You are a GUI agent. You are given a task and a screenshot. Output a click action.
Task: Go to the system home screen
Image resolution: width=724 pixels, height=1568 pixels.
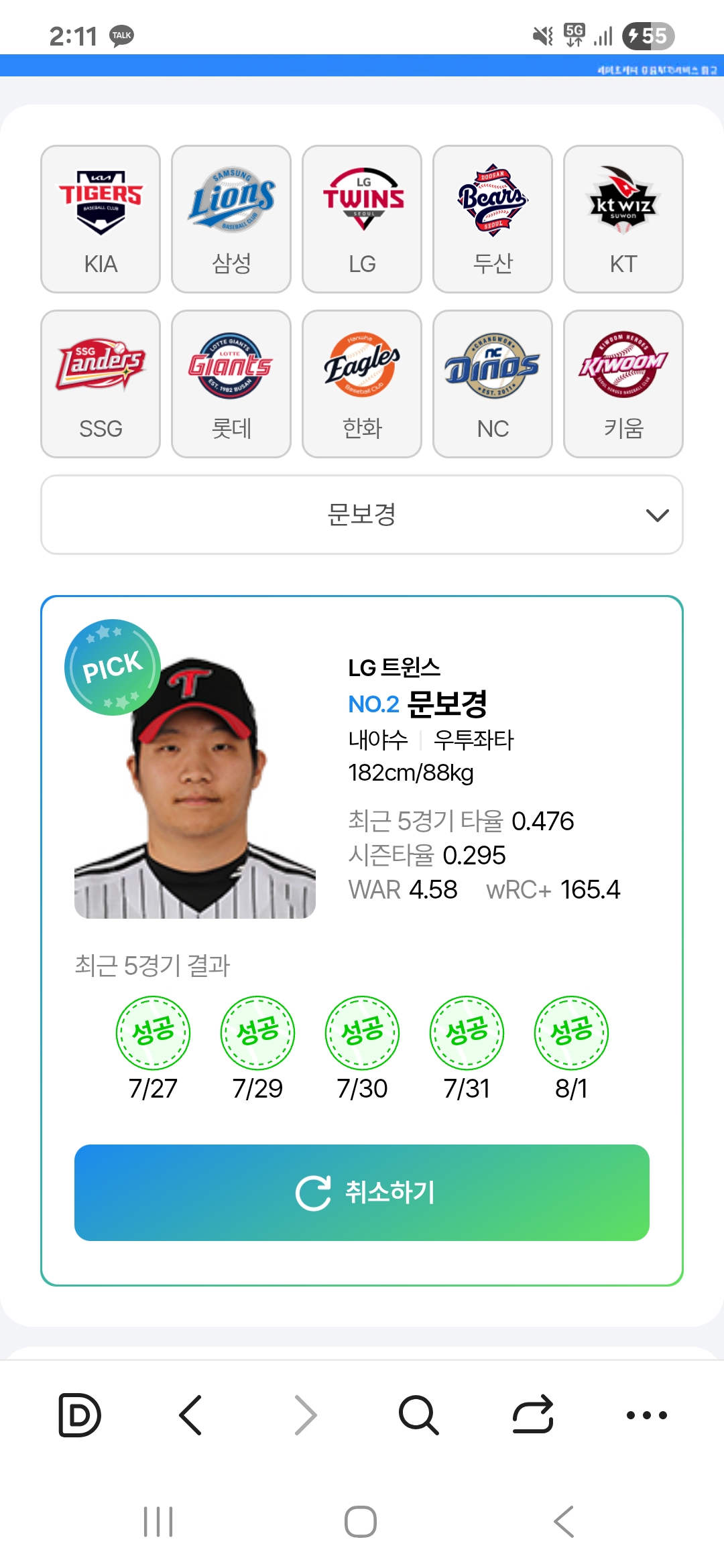pos(361,1522)
